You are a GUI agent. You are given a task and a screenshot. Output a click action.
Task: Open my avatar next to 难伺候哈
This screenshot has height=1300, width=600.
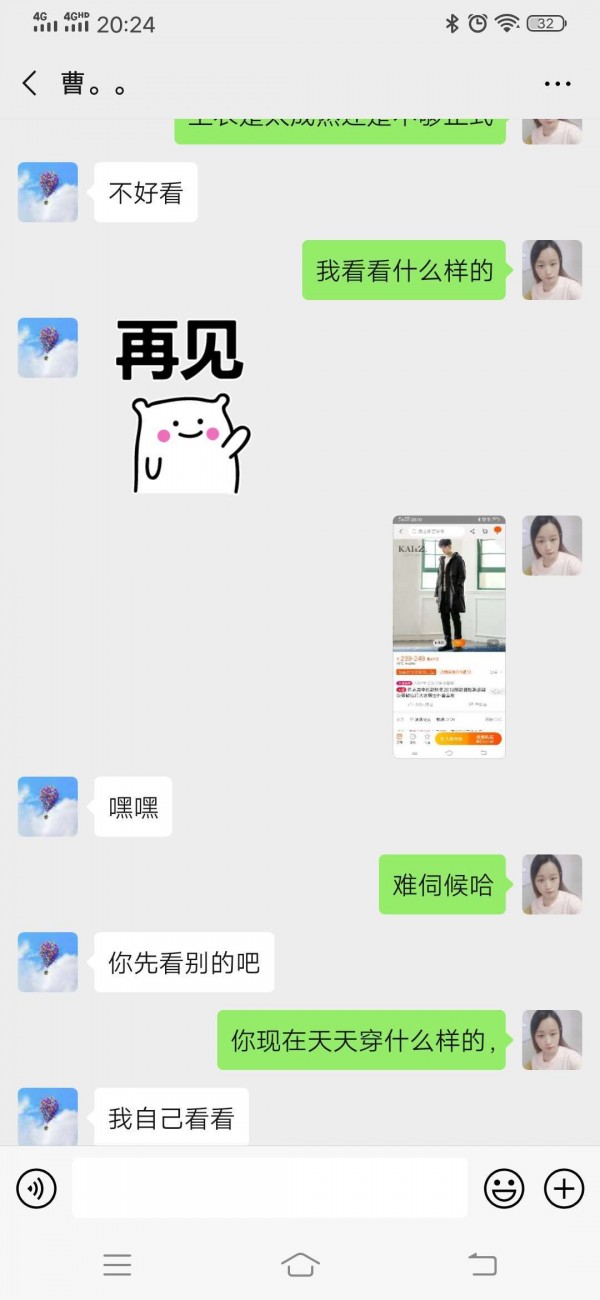pos(552,884)
